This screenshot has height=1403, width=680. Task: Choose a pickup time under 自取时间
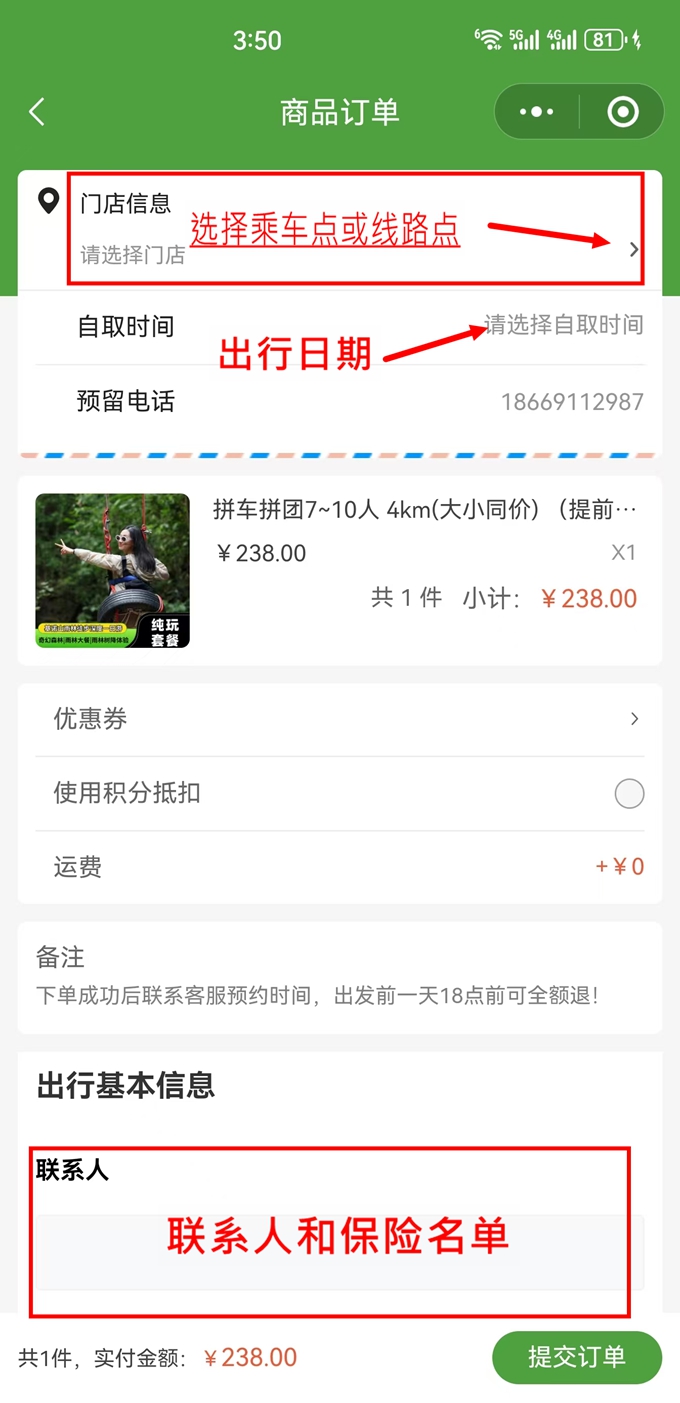pos(563,325)
